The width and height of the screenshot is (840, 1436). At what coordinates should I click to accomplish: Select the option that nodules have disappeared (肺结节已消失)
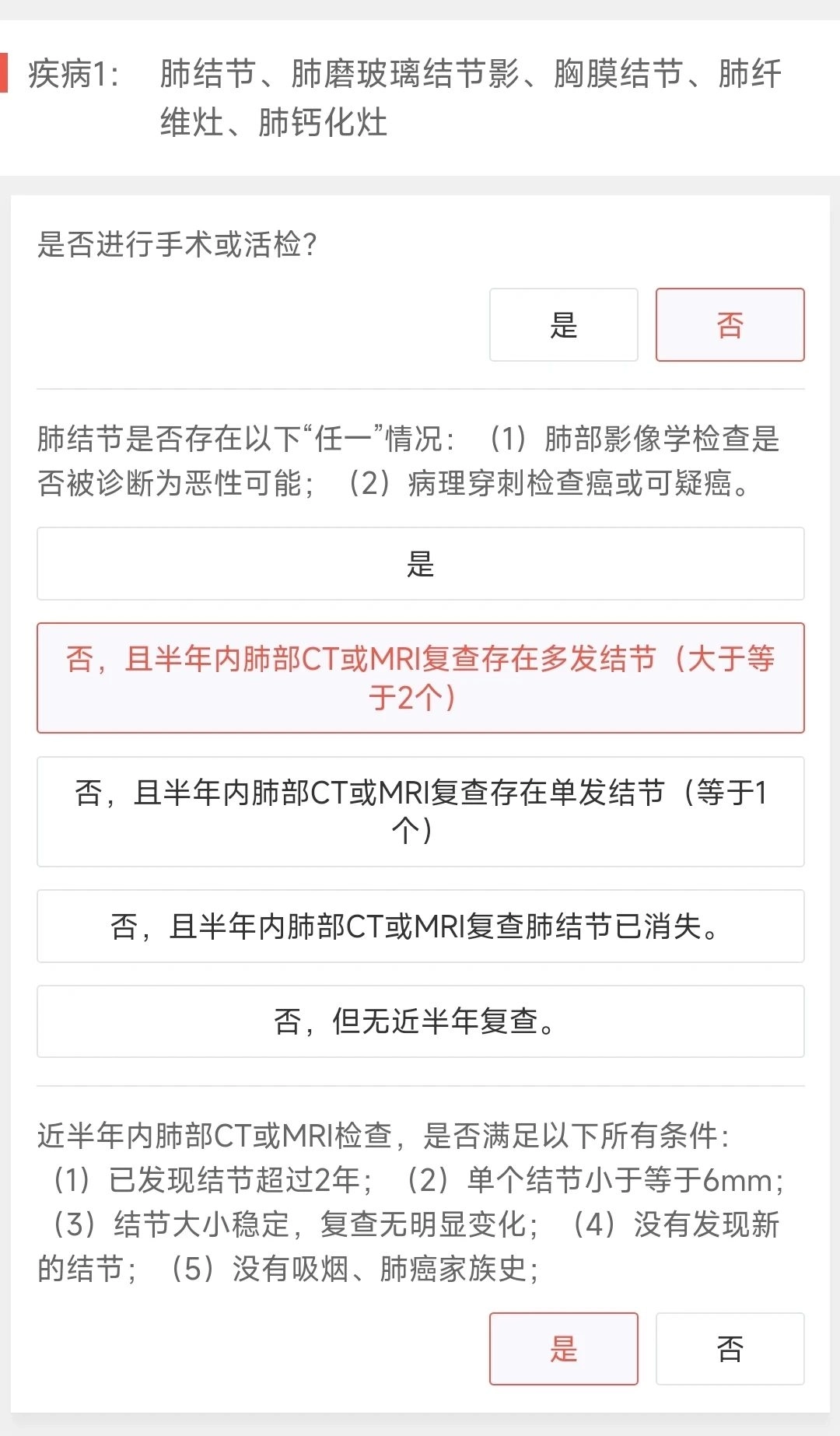420,926
